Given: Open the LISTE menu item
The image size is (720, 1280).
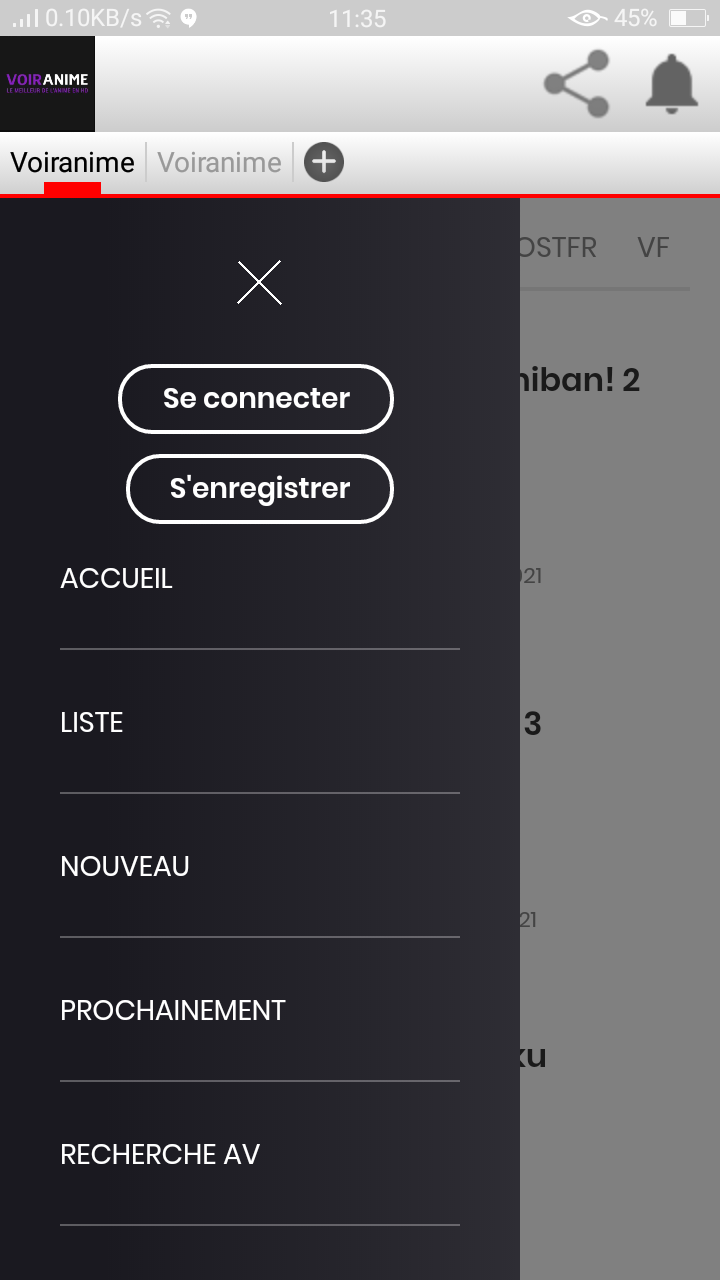Looking at the screenshot, I should point(92,723).
